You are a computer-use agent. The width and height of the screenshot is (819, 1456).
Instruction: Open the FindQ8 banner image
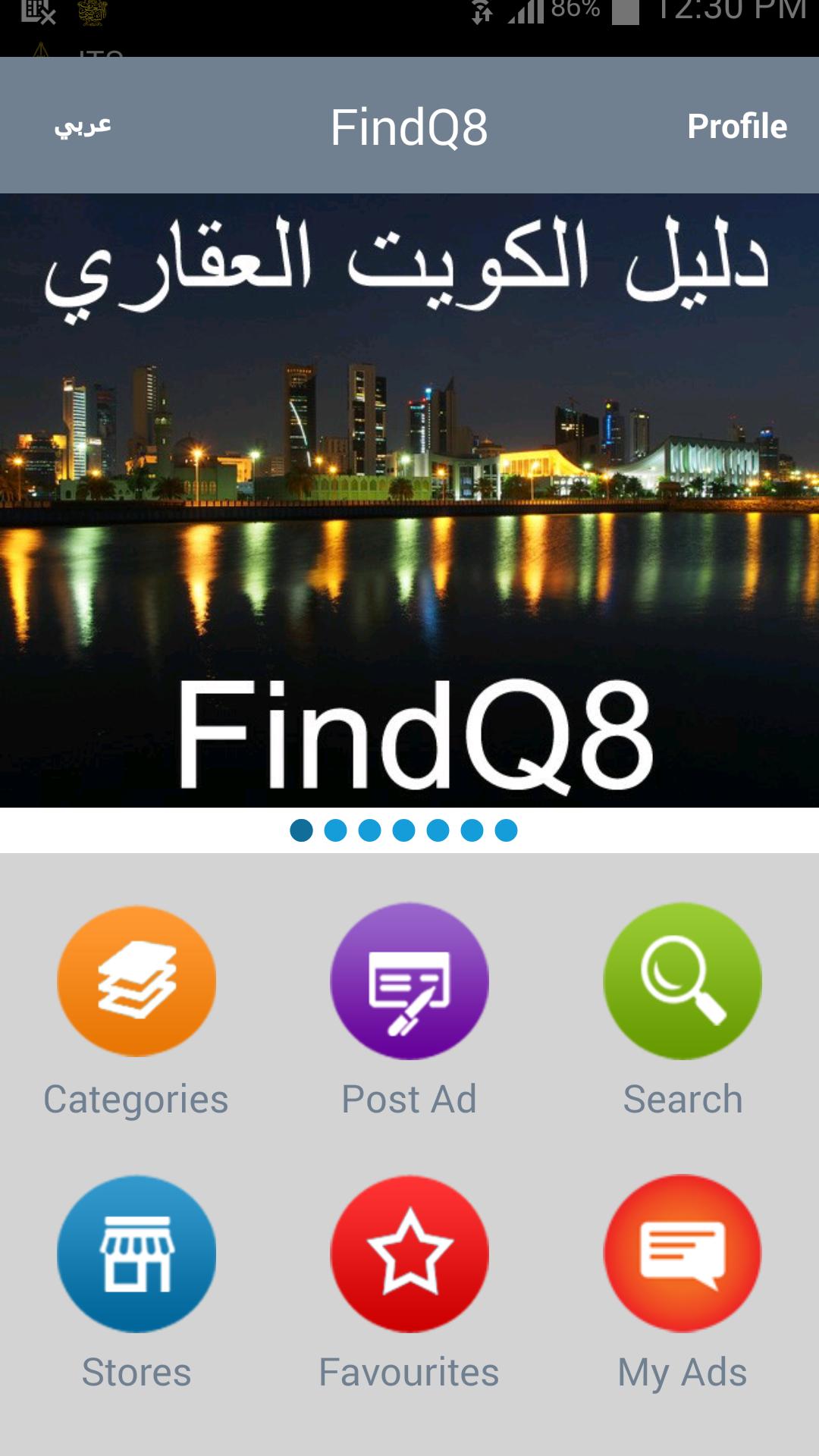click(409, 500)
